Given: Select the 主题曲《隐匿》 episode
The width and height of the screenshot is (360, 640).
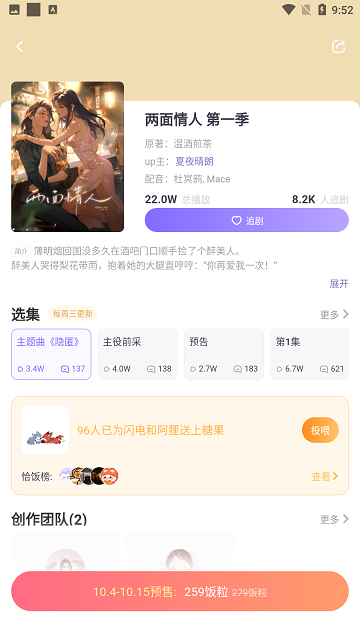Looking at the screenshot, I should click(51, 354).
